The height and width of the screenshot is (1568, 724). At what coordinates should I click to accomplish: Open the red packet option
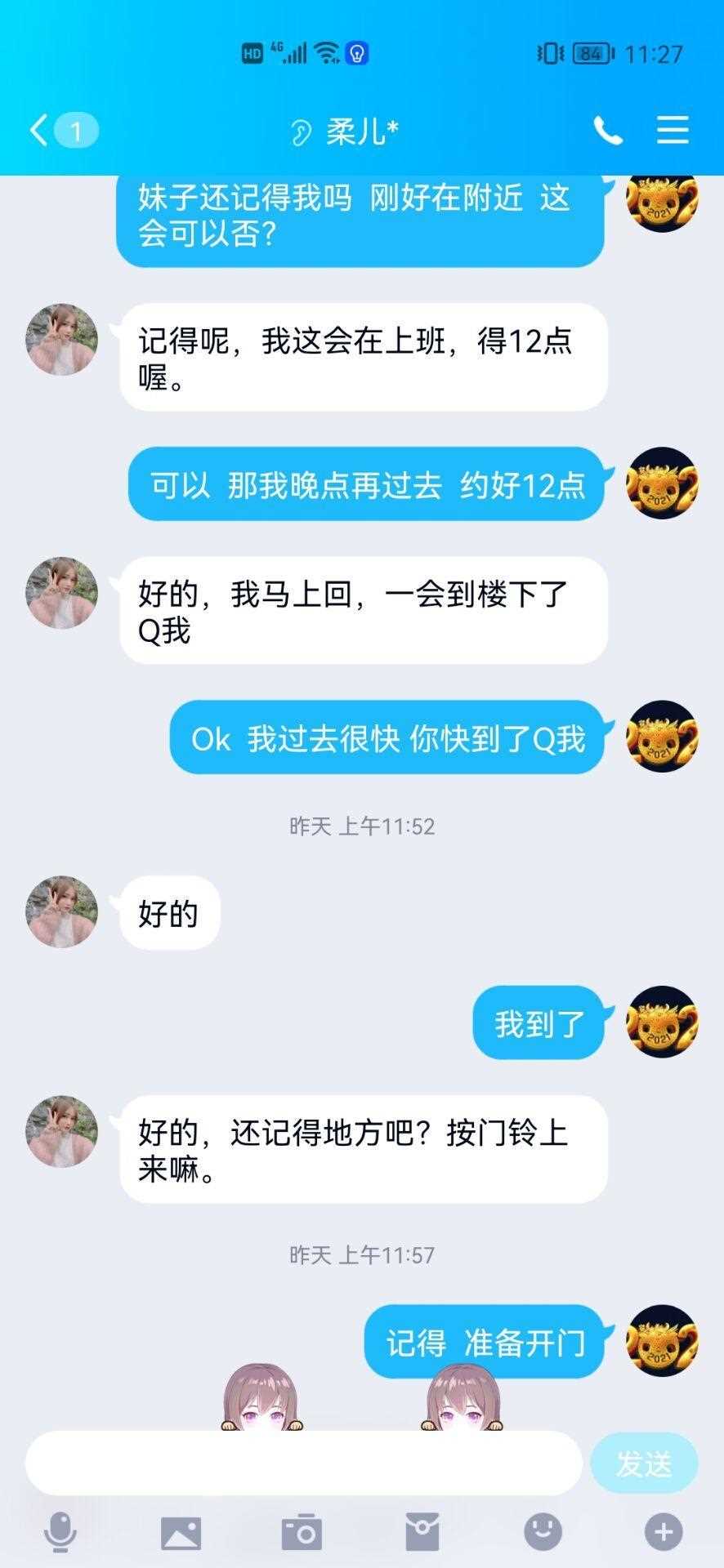[x=422, y=1532]
